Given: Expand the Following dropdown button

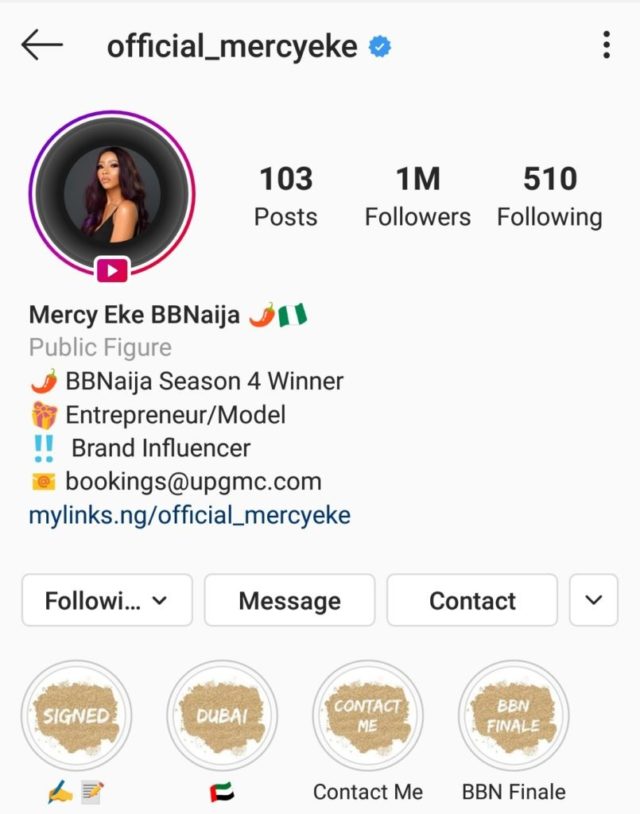Looking at the screenshot, I should pos(107,600).
